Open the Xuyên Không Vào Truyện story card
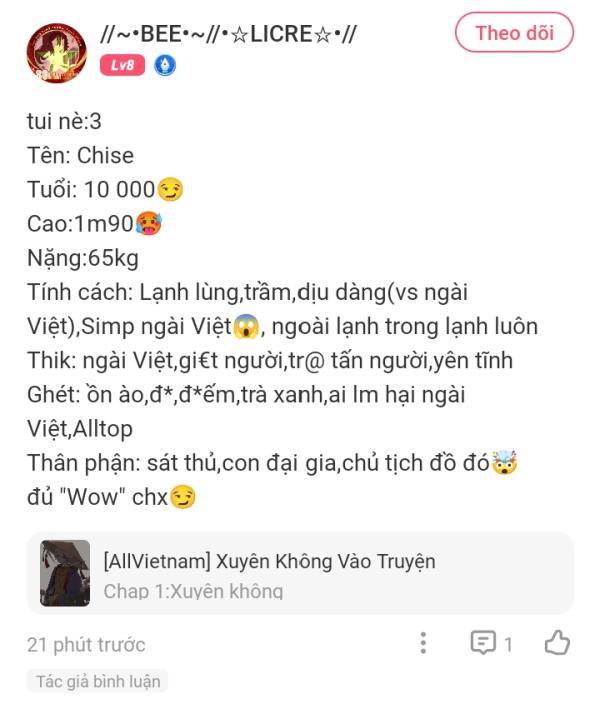The image size is (600, 709). tap(300, 573)
